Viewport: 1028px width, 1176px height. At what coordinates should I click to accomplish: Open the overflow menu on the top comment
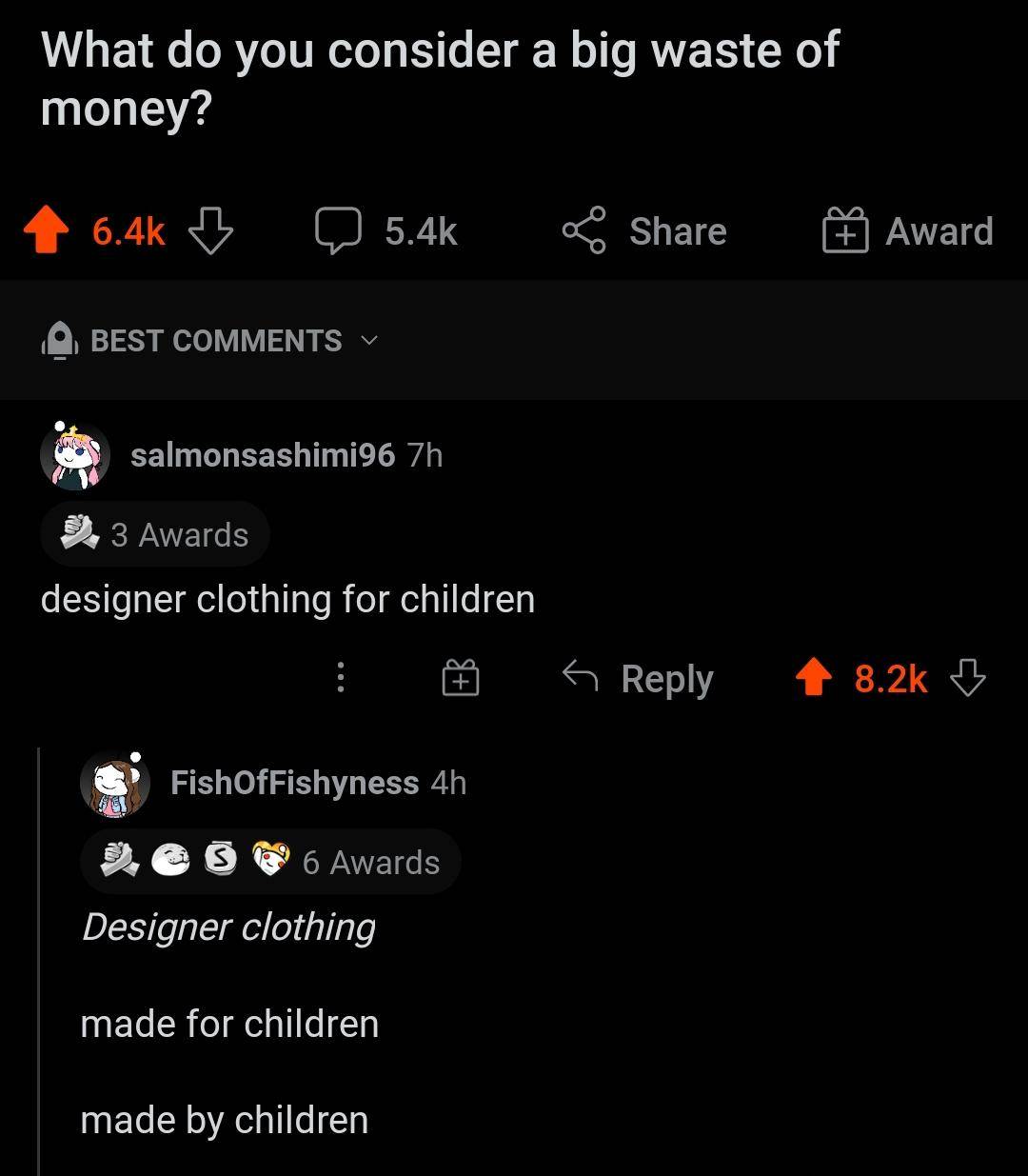click(341, 678)
